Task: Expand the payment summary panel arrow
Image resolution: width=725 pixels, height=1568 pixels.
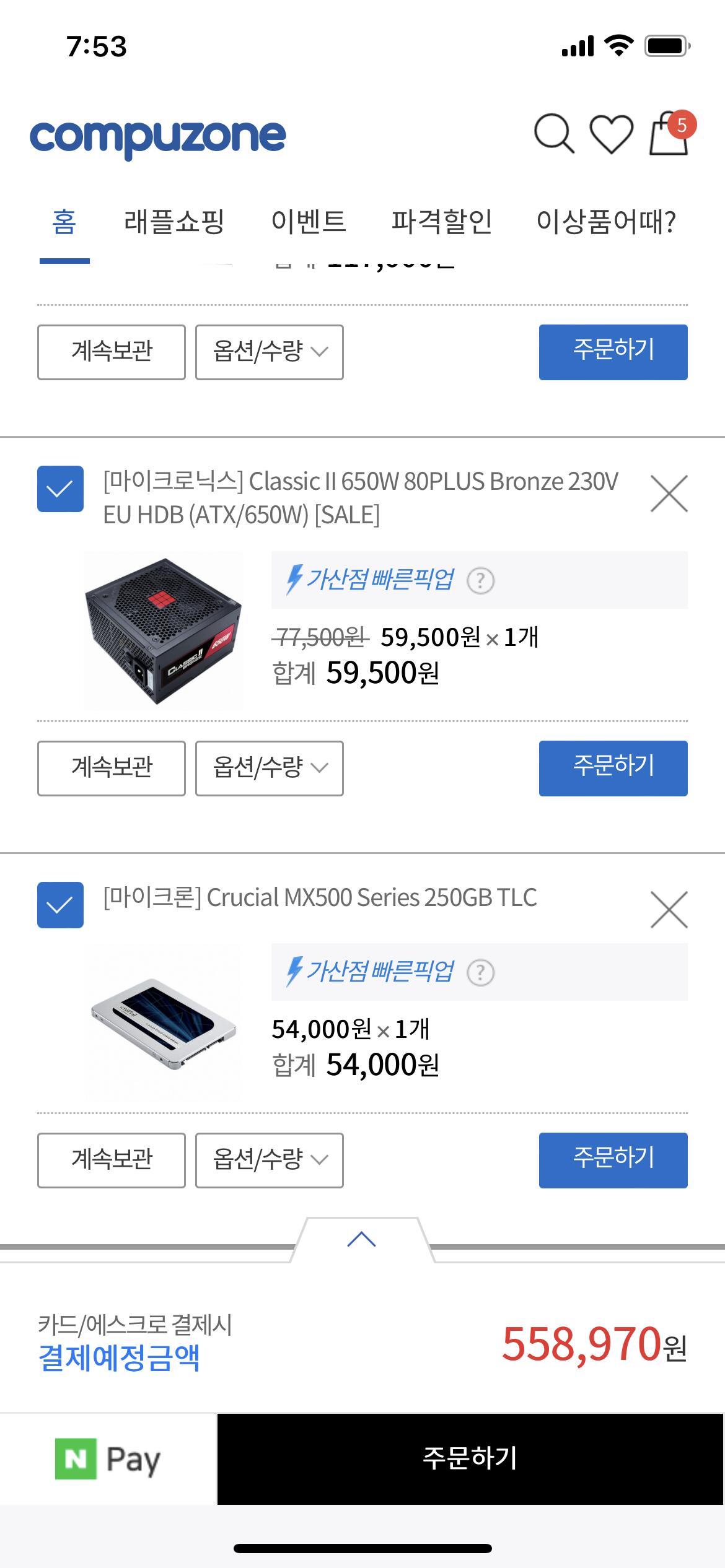Action: (362, 1239)
